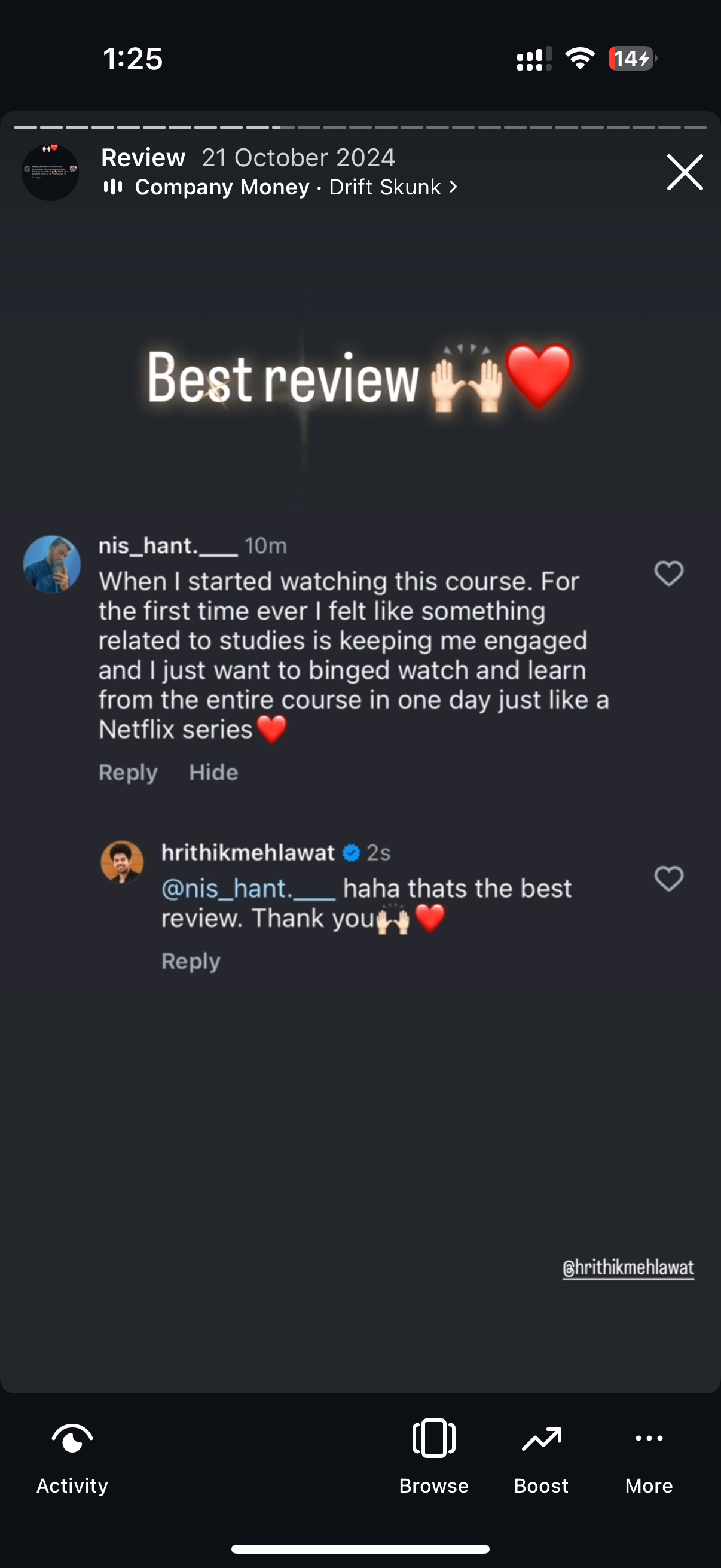
Task: Tap the Browse option
Action: click(433, 1458)
